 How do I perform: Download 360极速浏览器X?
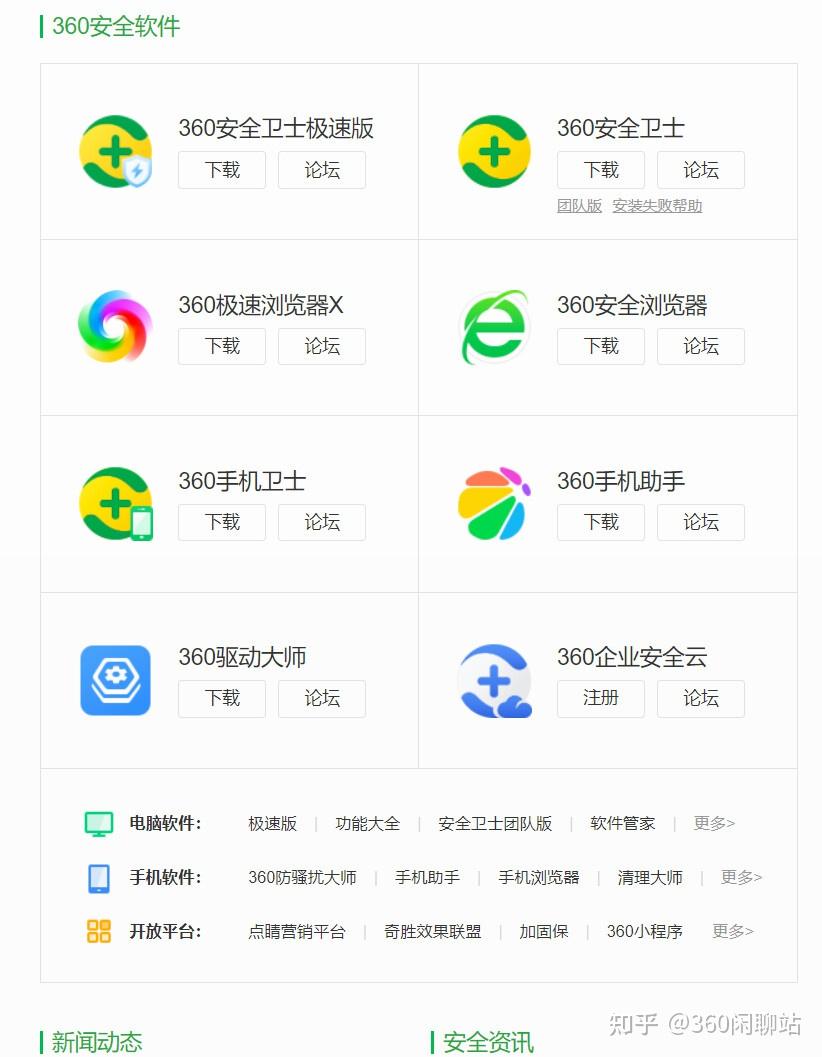click(222, 346)
